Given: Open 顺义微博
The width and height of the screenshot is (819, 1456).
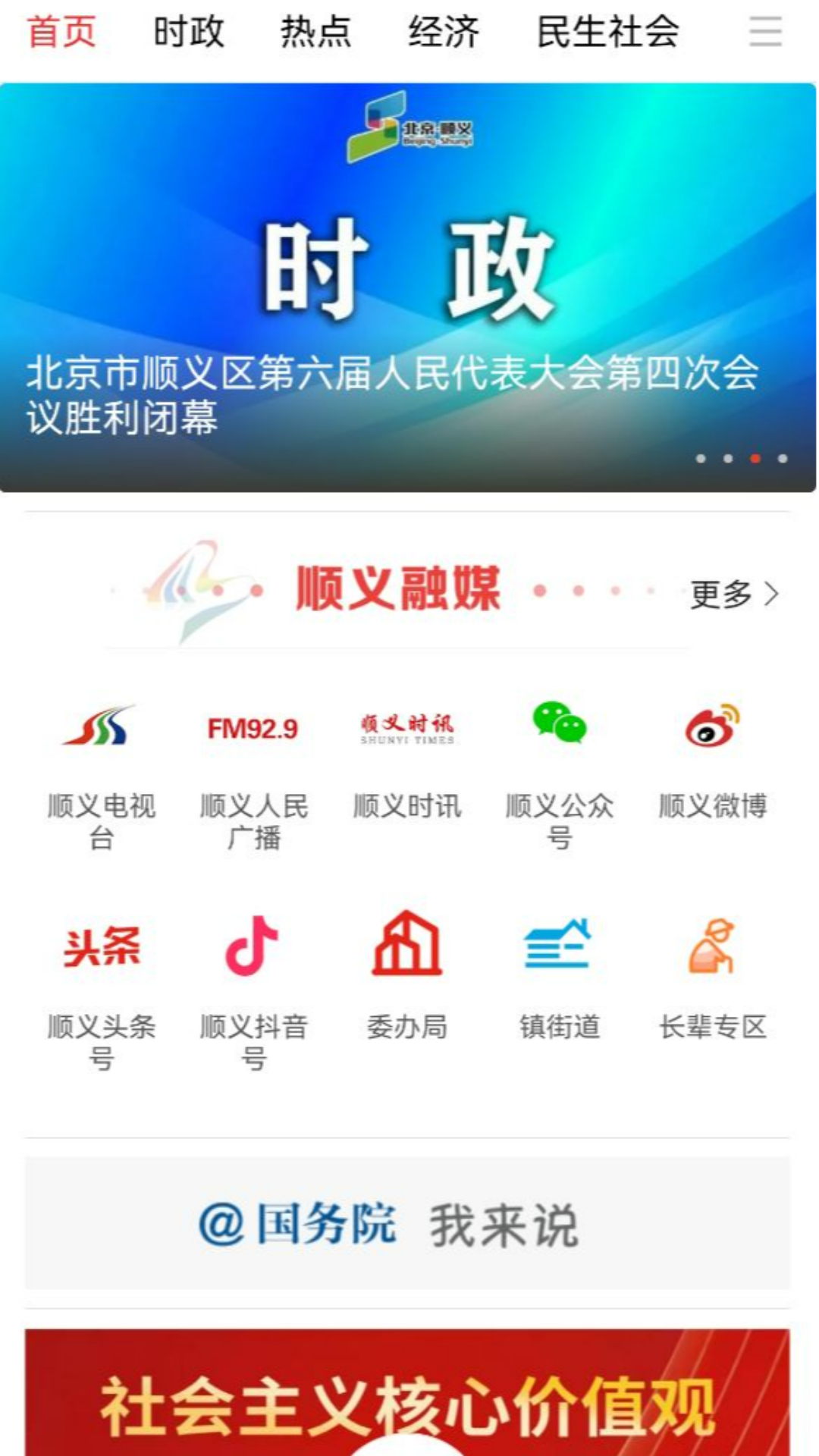Looking at the screenshot, I should pos(712,762).
